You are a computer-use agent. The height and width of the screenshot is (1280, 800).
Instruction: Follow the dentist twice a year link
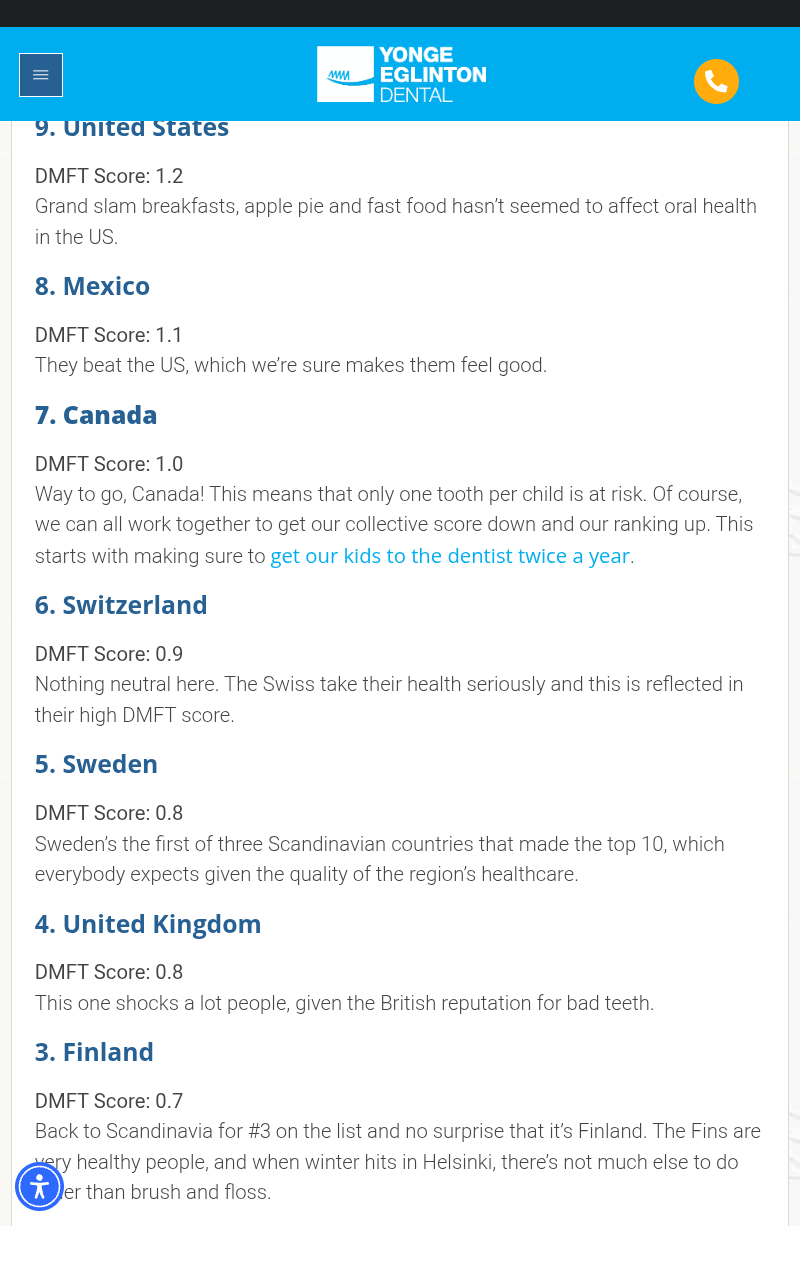pos(450,556)
